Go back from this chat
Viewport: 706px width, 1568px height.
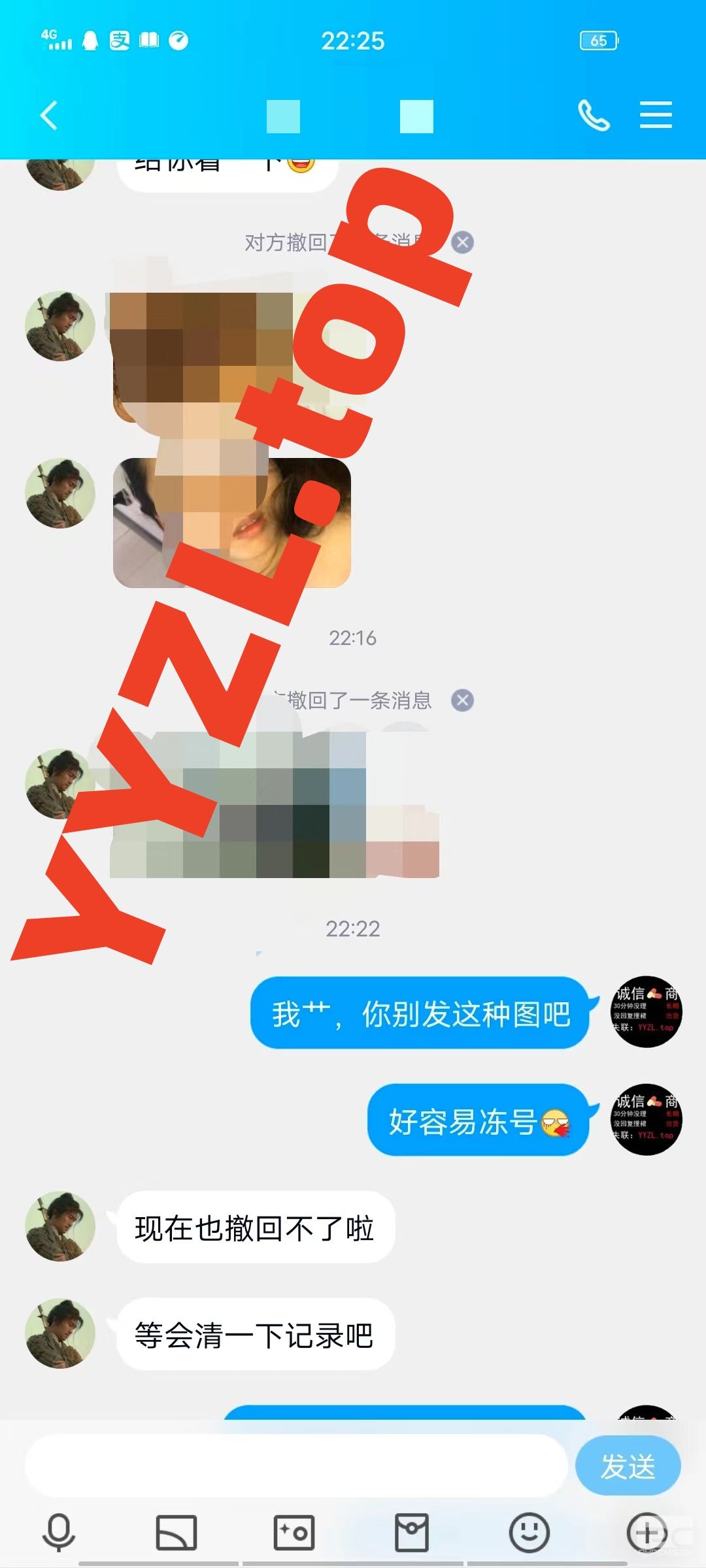tap(49, 116)
